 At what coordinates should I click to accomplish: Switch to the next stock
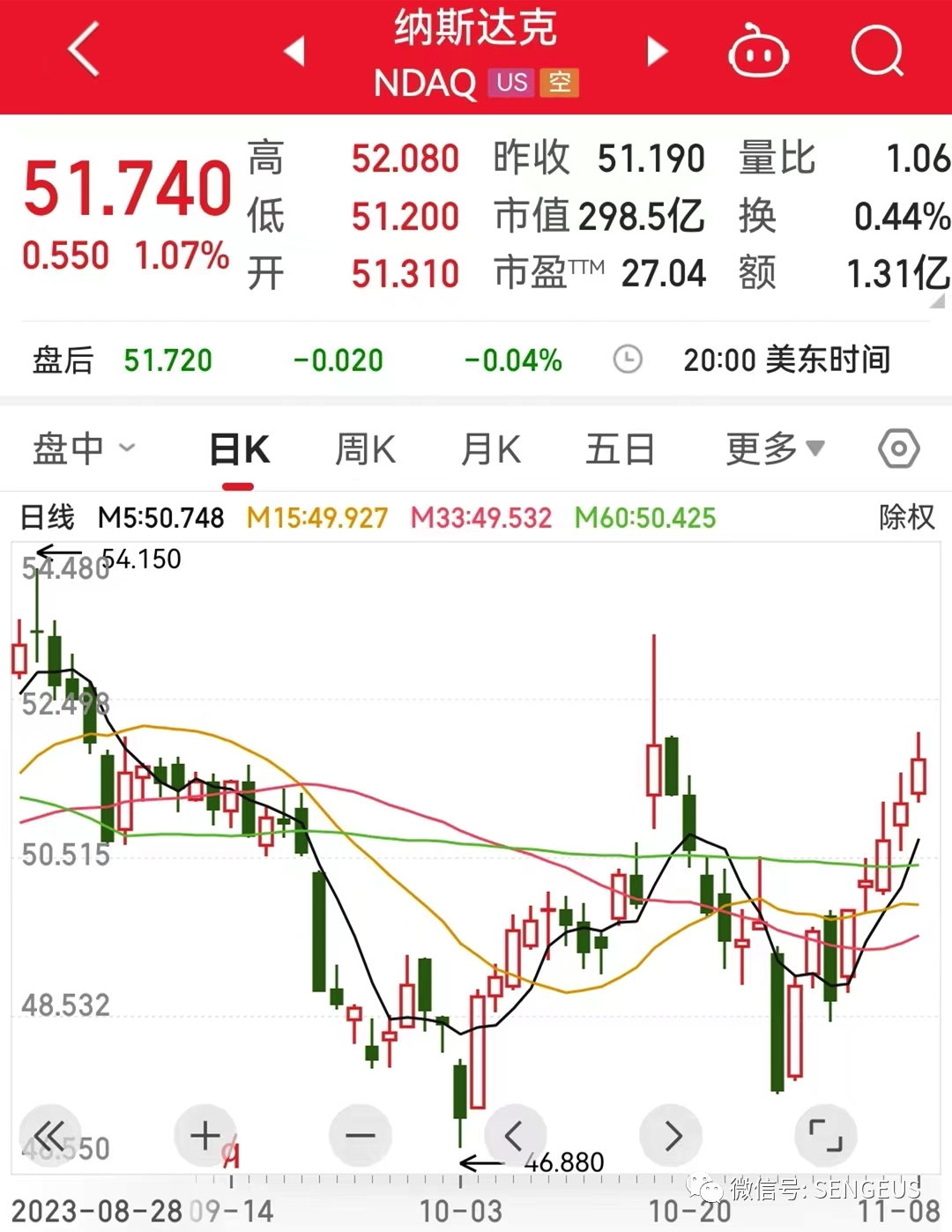657,51
